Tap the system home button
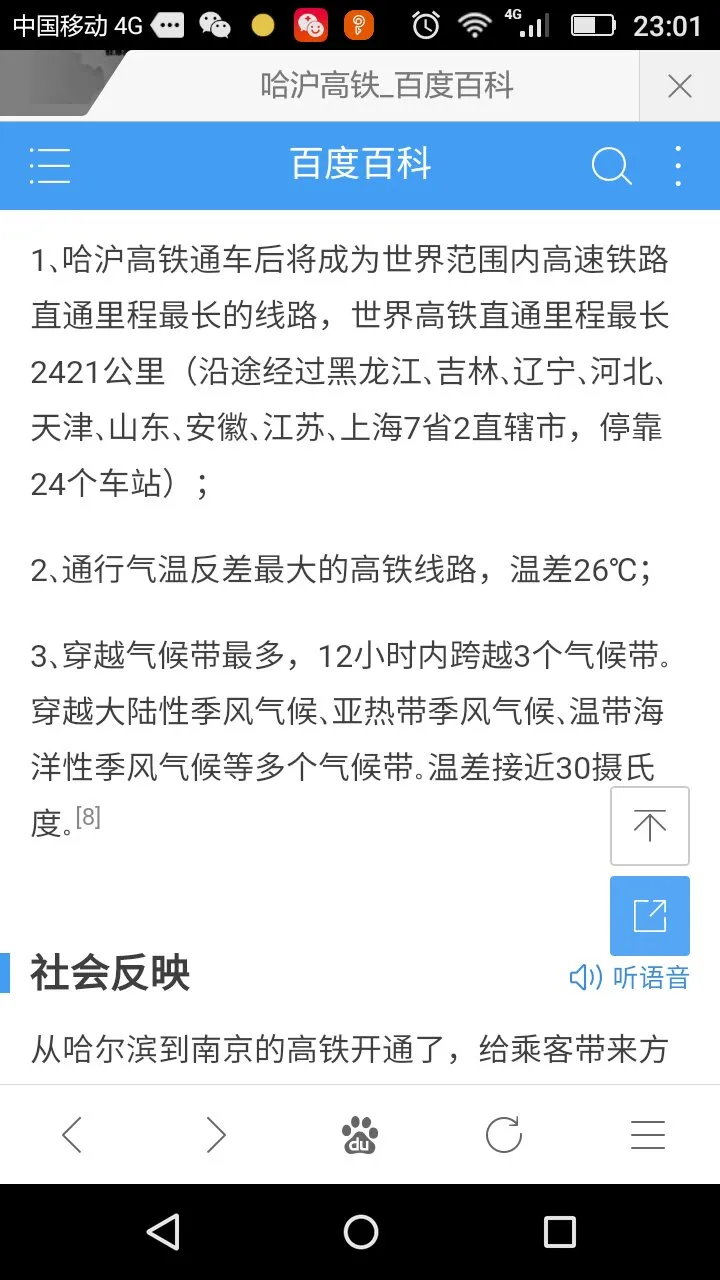The image size is (720, 1280). pos(360,1232)
